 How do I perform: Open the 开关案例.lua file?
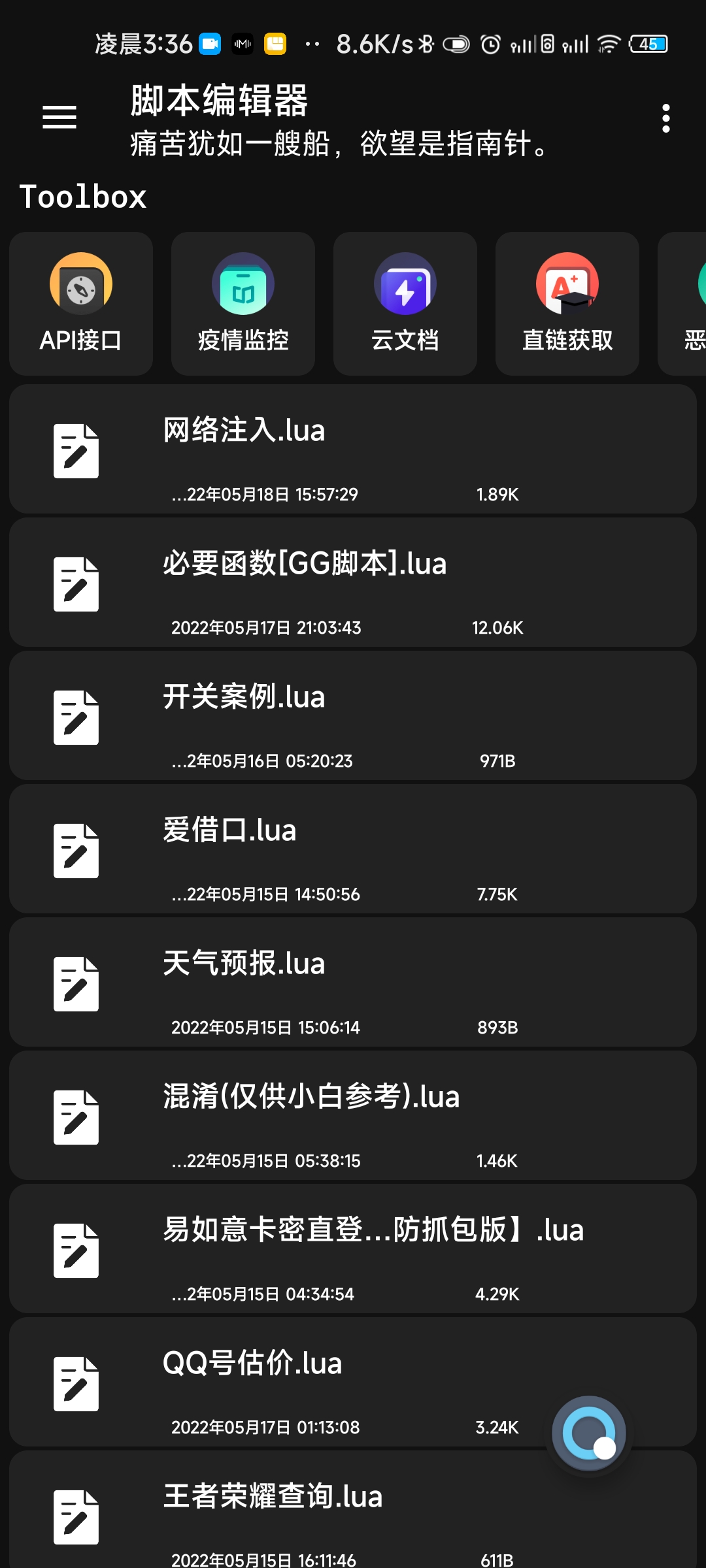(x=353, y=716)
